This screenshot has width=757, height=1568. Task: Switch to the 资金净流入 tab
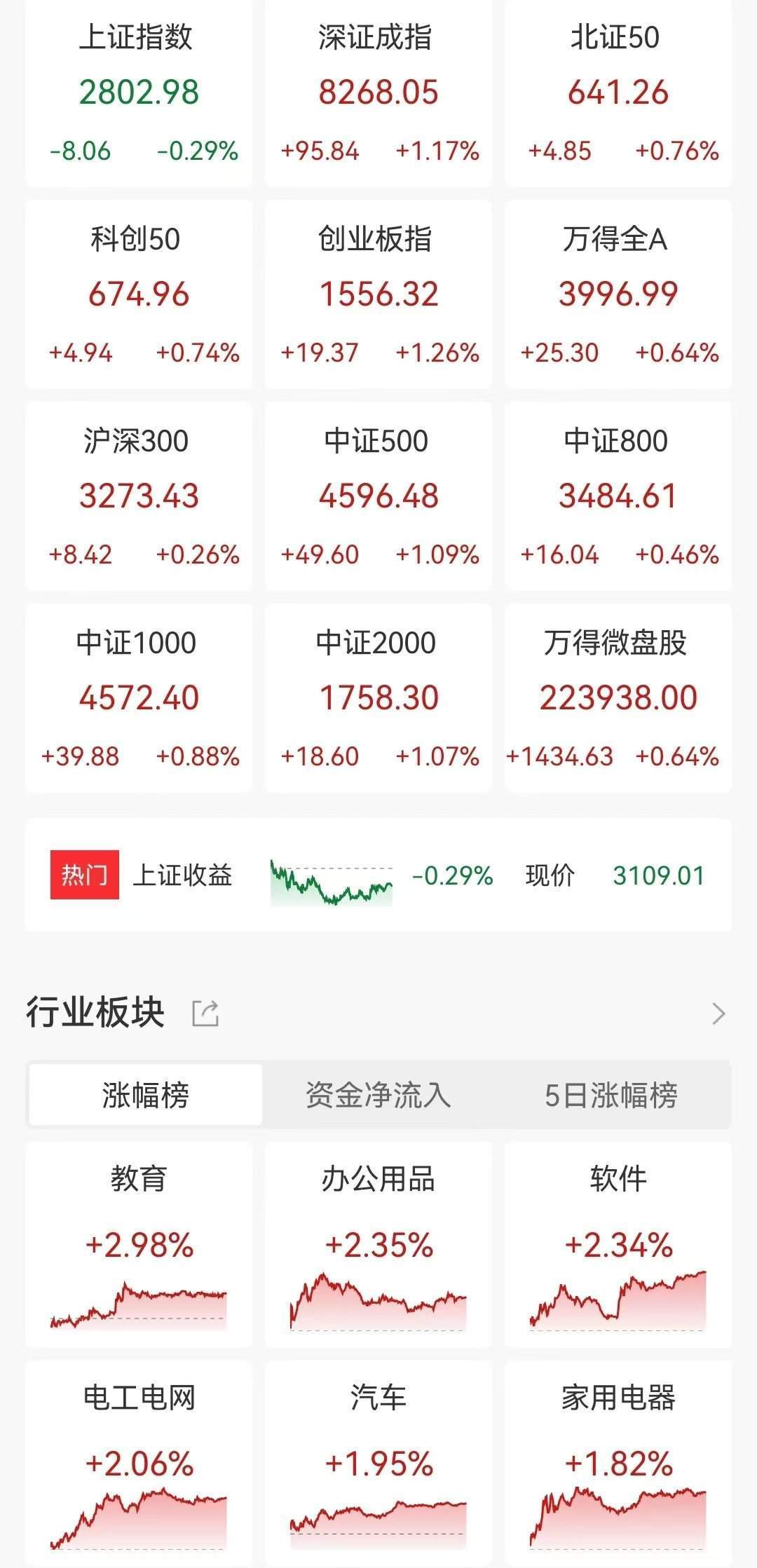(378, 1095)
